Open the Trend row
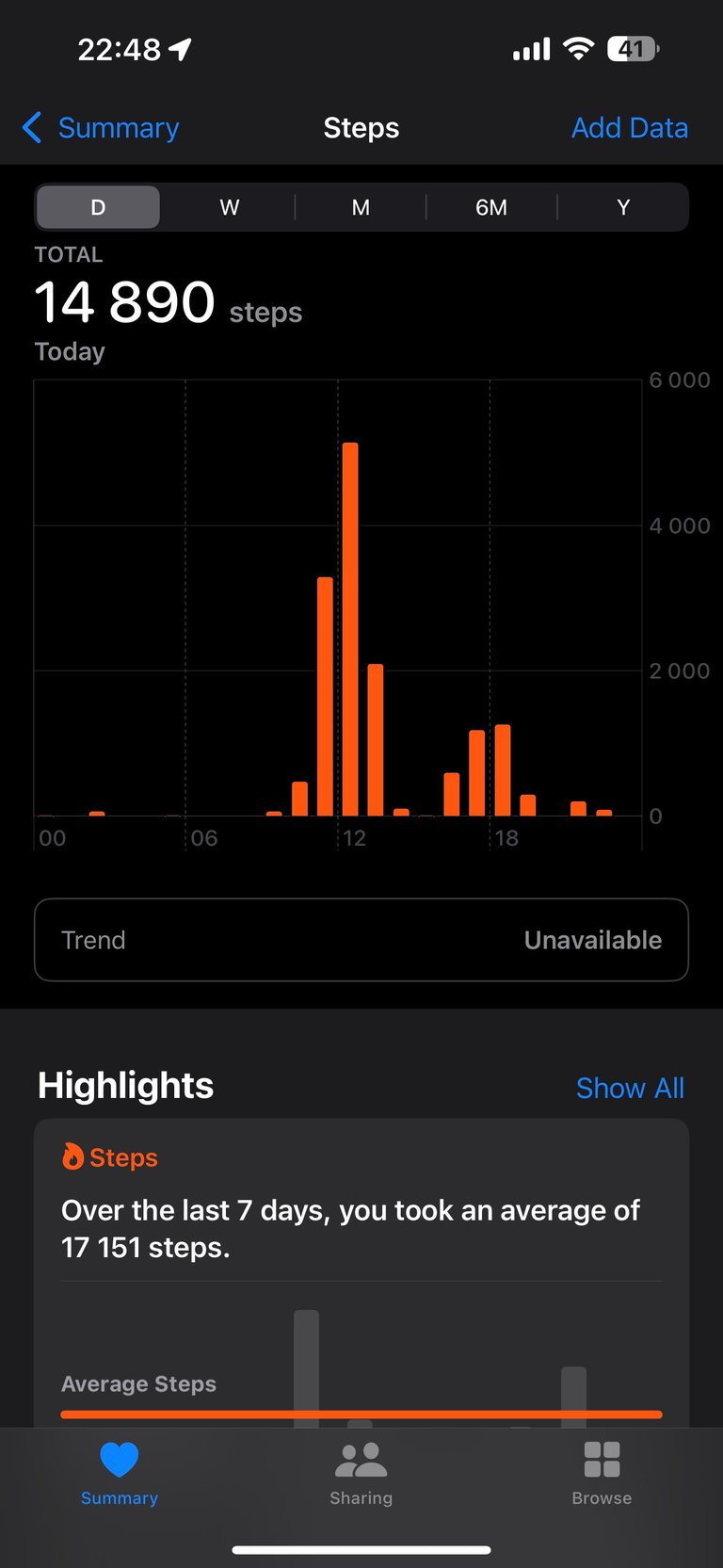The height and width of the screenshot is (1568, 723). [361, 940]
